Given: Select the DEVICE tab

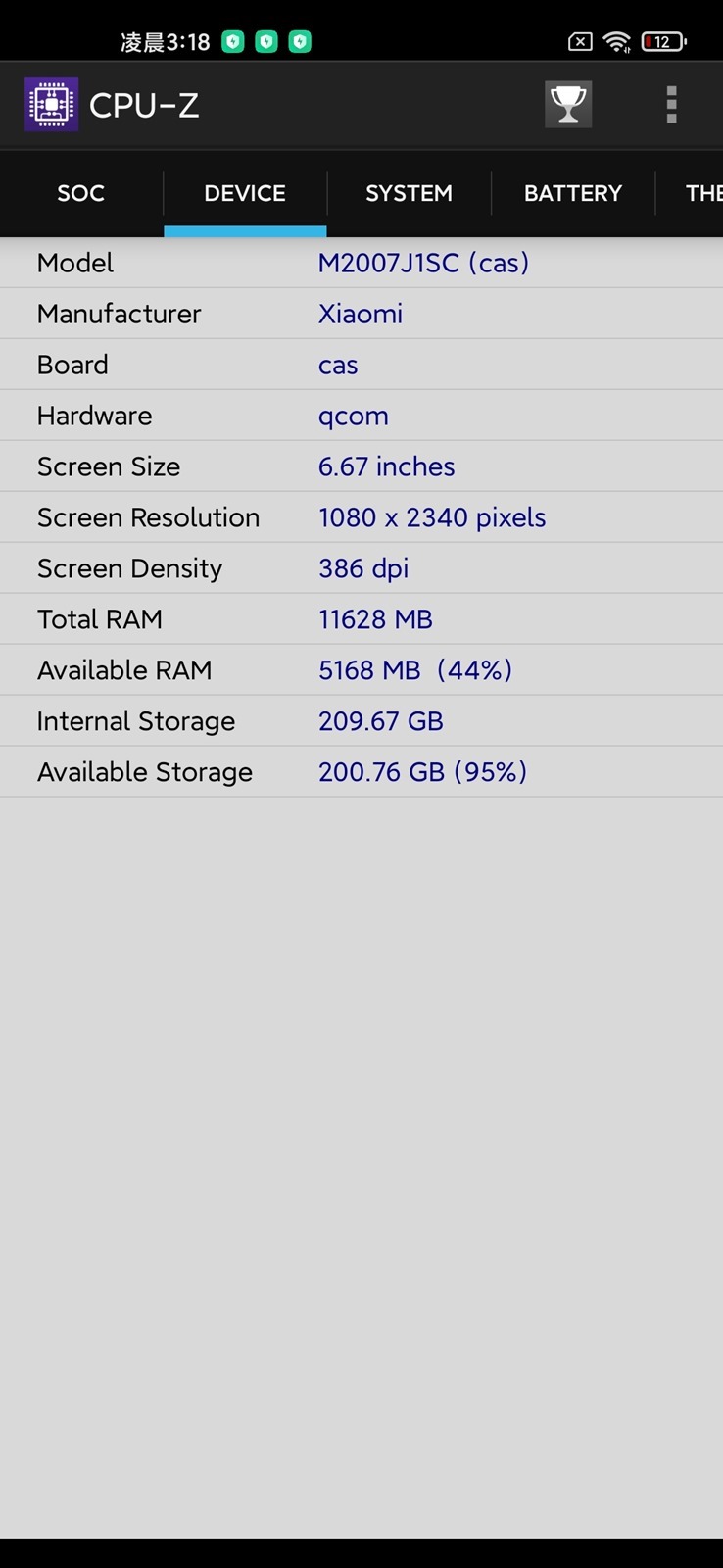Looking at the screenshot, I should [x=245, y=193].
